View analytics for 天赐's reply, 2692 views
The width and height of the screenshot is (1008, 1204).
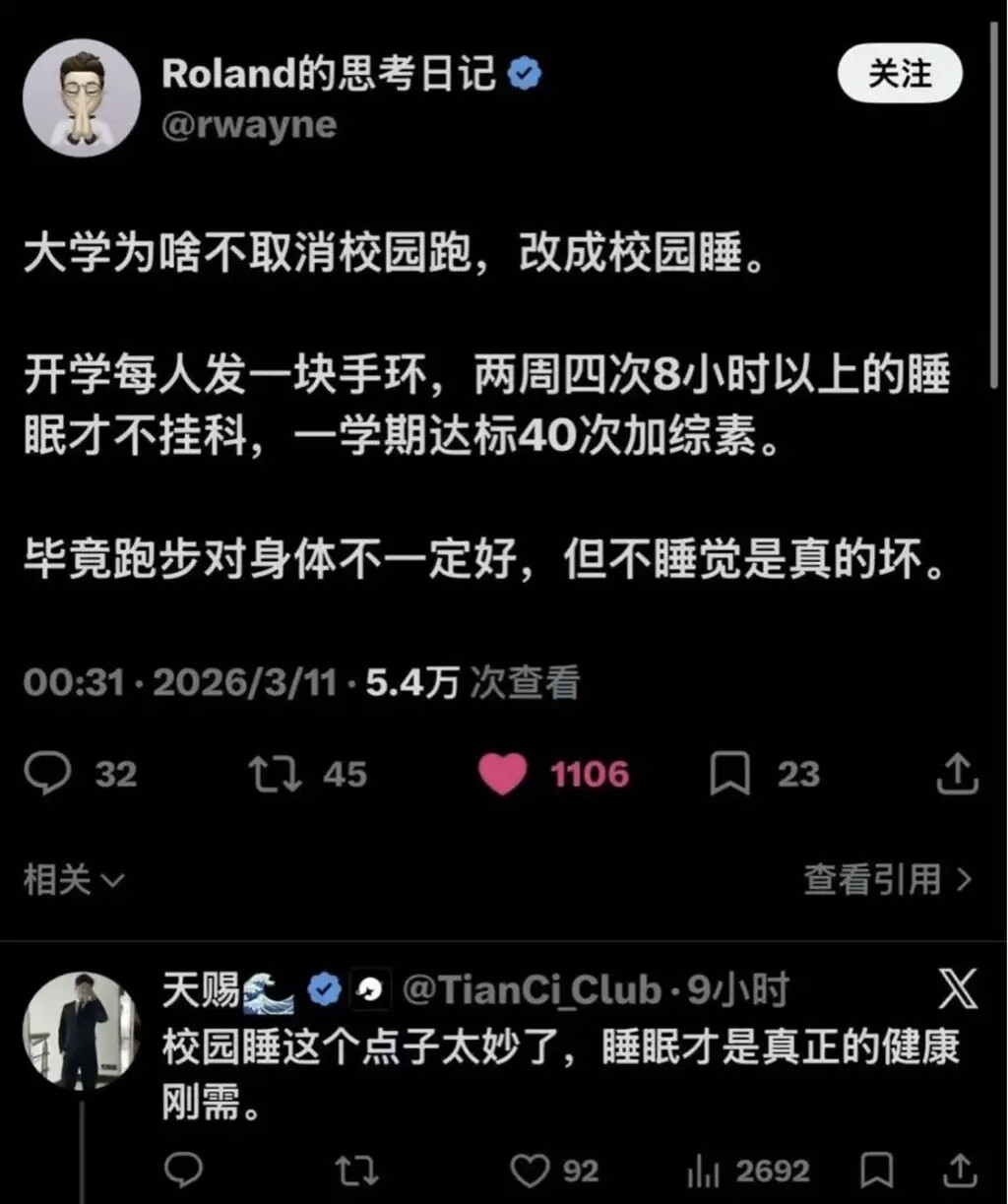point(703,1171)
